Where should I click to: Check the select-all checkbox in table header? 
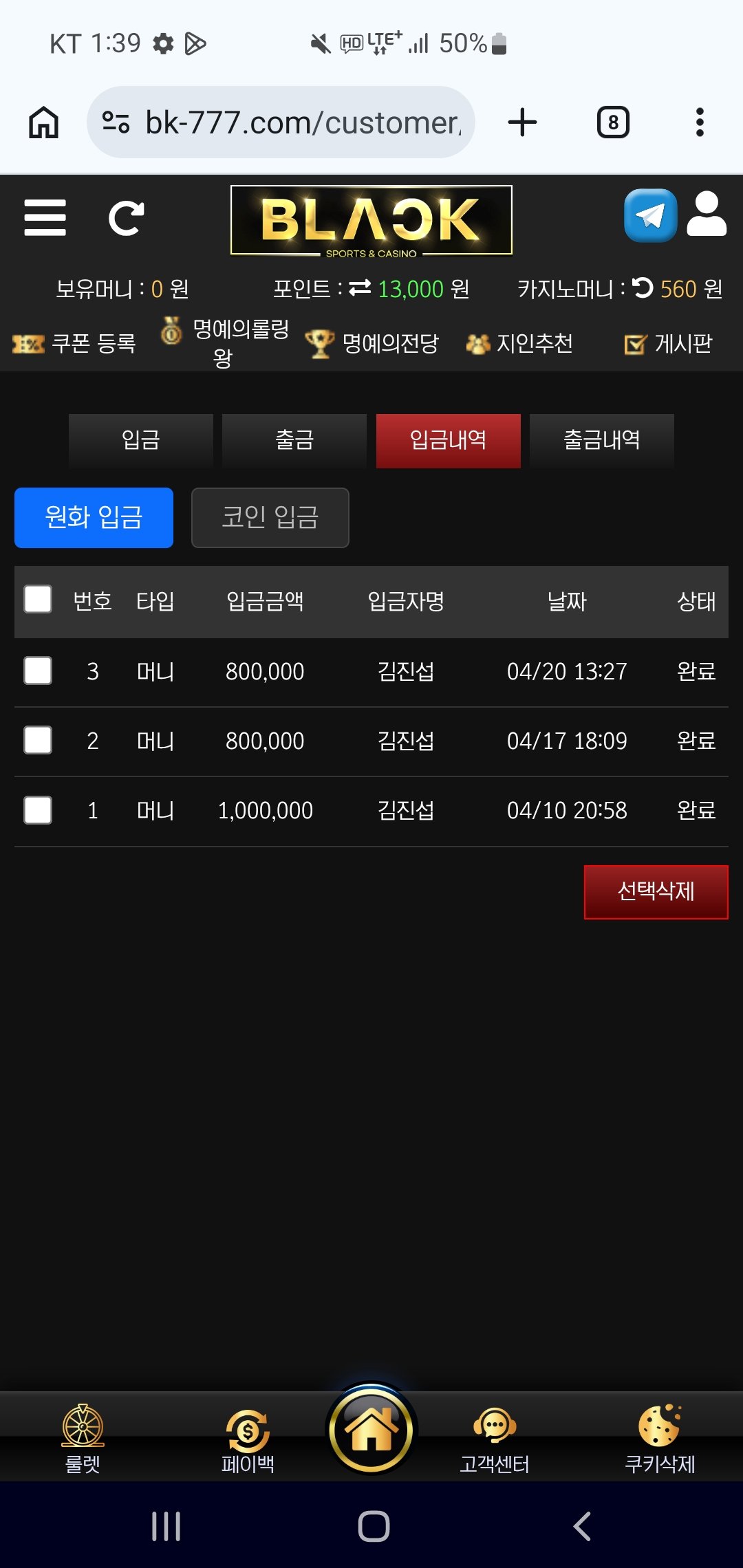coord(38,599)
